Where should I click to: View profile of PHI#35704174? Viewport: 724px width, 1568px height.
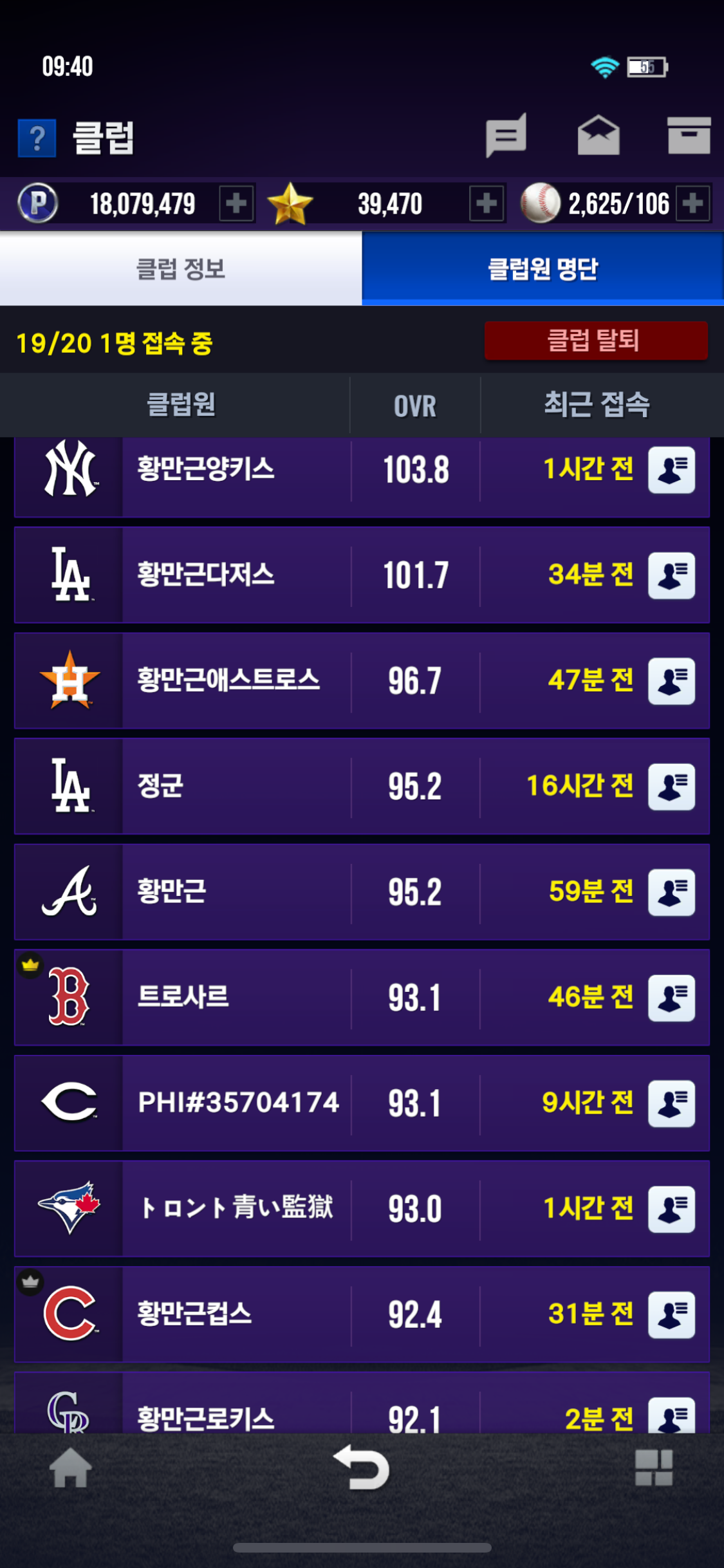pyautogui.click(x=671, y=1103)
